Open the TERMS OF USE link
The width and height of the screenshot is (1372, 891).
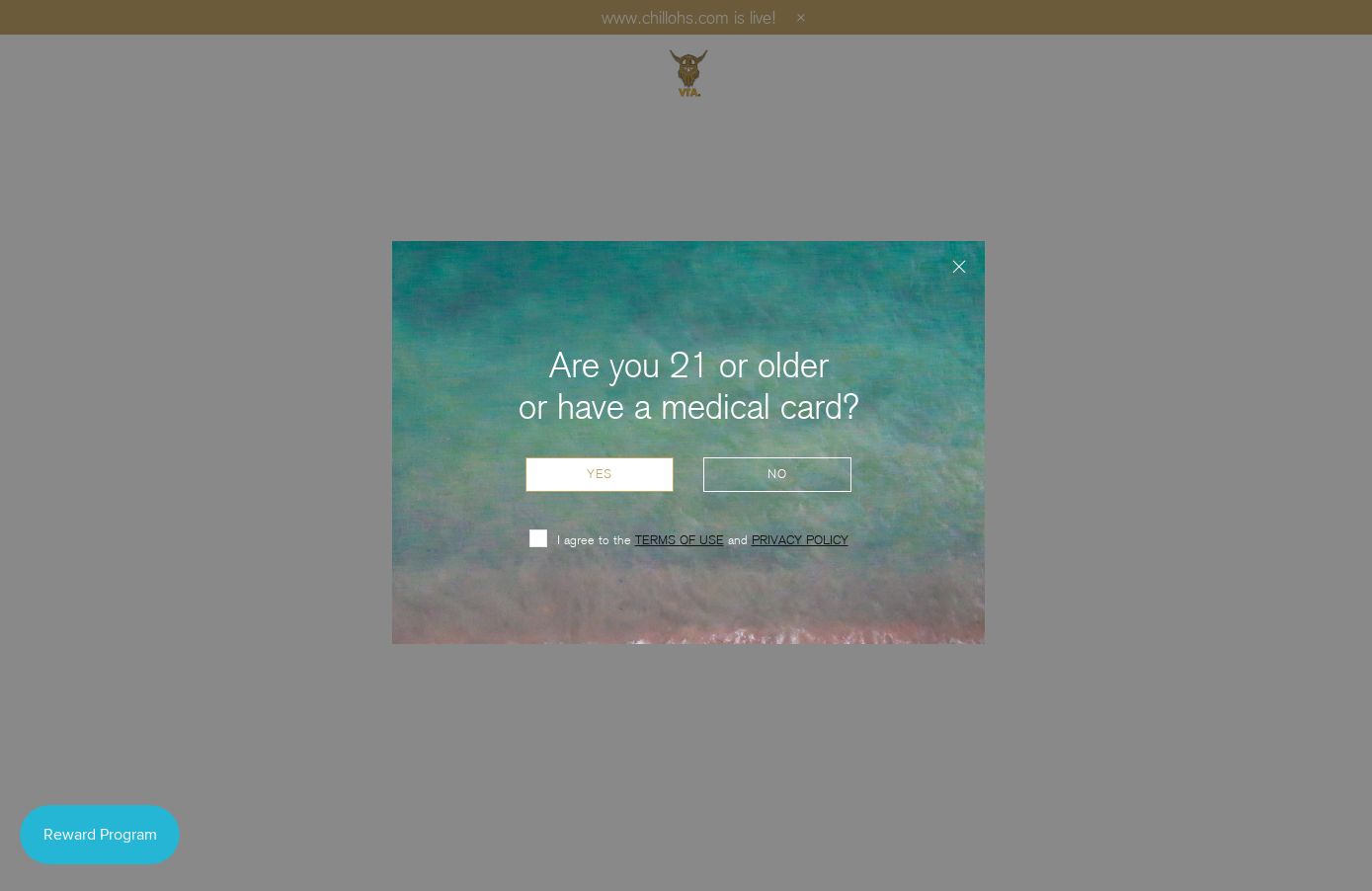point(679,540)
